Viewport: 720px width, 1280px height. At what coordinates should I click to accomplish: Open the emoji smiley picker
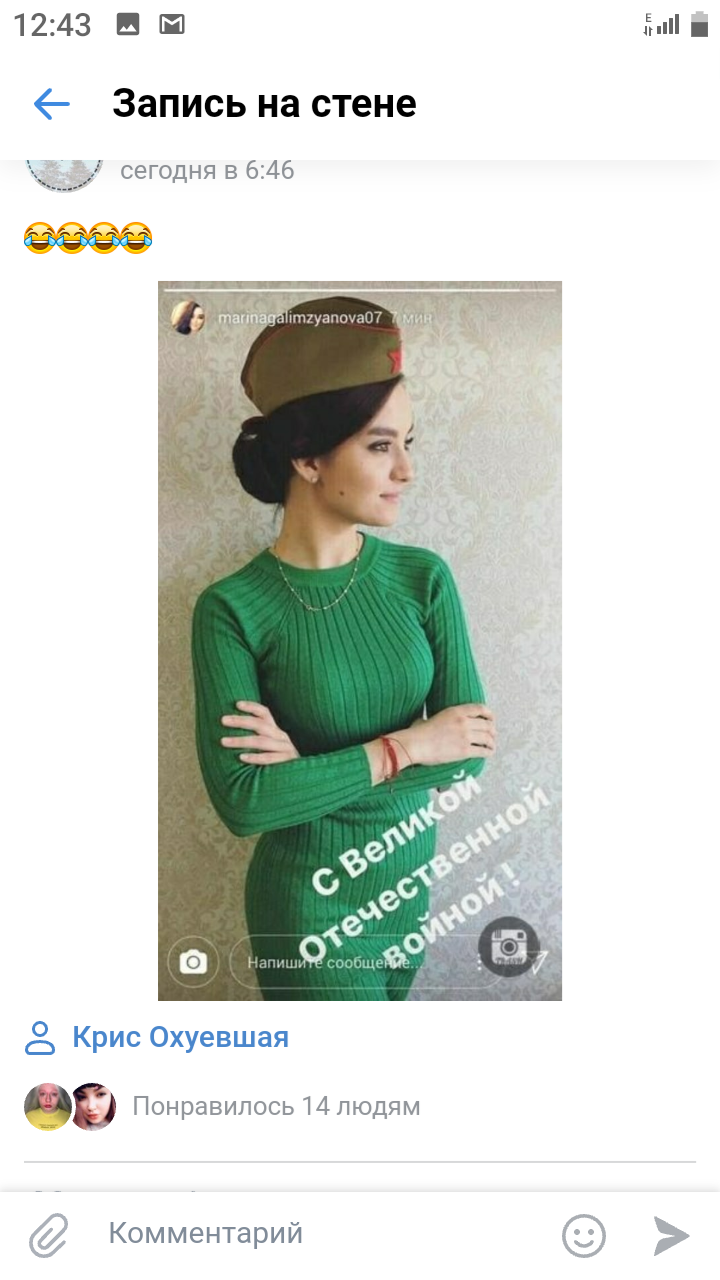point(584,1235)
